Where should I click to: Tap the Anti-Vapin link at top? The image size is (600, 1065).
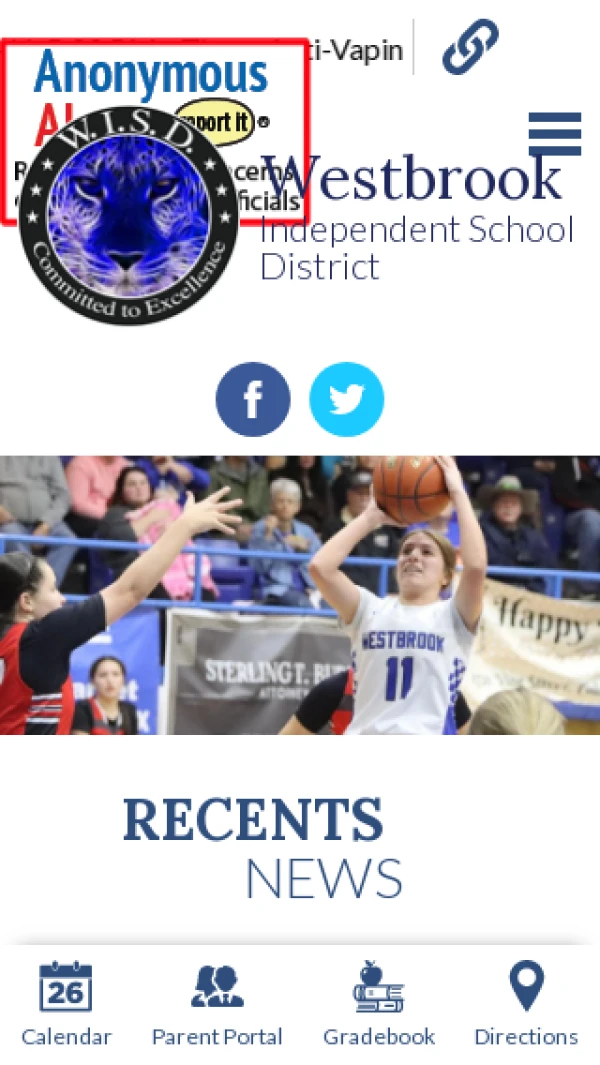[x=360, y=50]
